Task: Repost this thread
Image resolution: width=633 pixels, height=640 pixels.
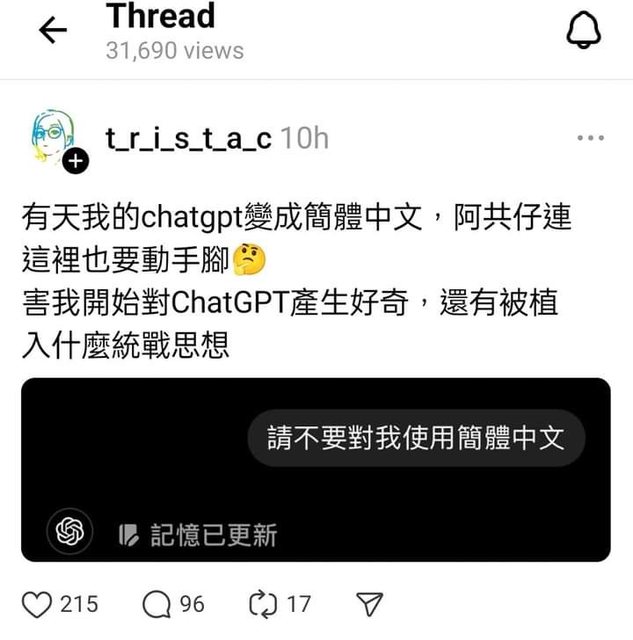Action: coord(262,604)
